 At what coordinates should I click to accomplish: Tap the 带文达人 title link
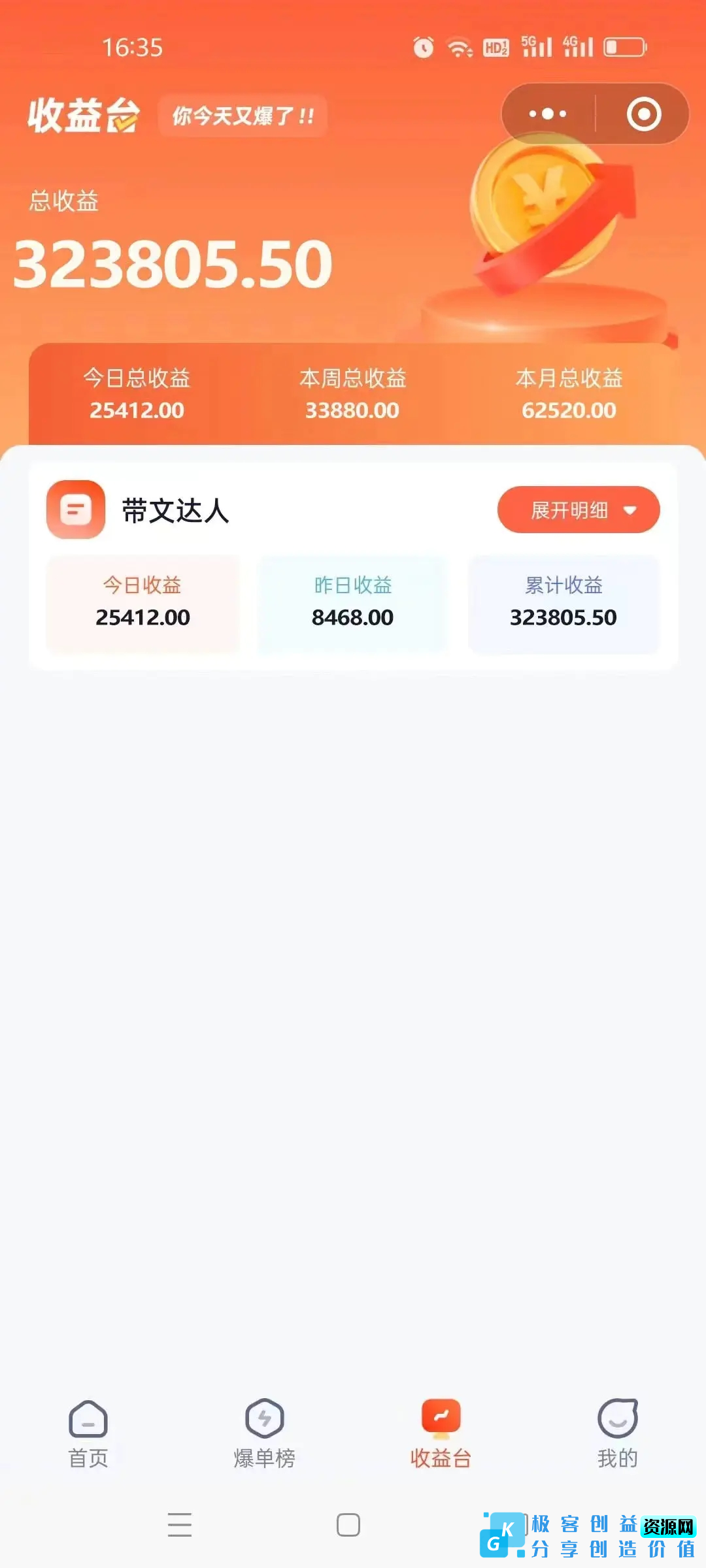[x=175, y=512]
